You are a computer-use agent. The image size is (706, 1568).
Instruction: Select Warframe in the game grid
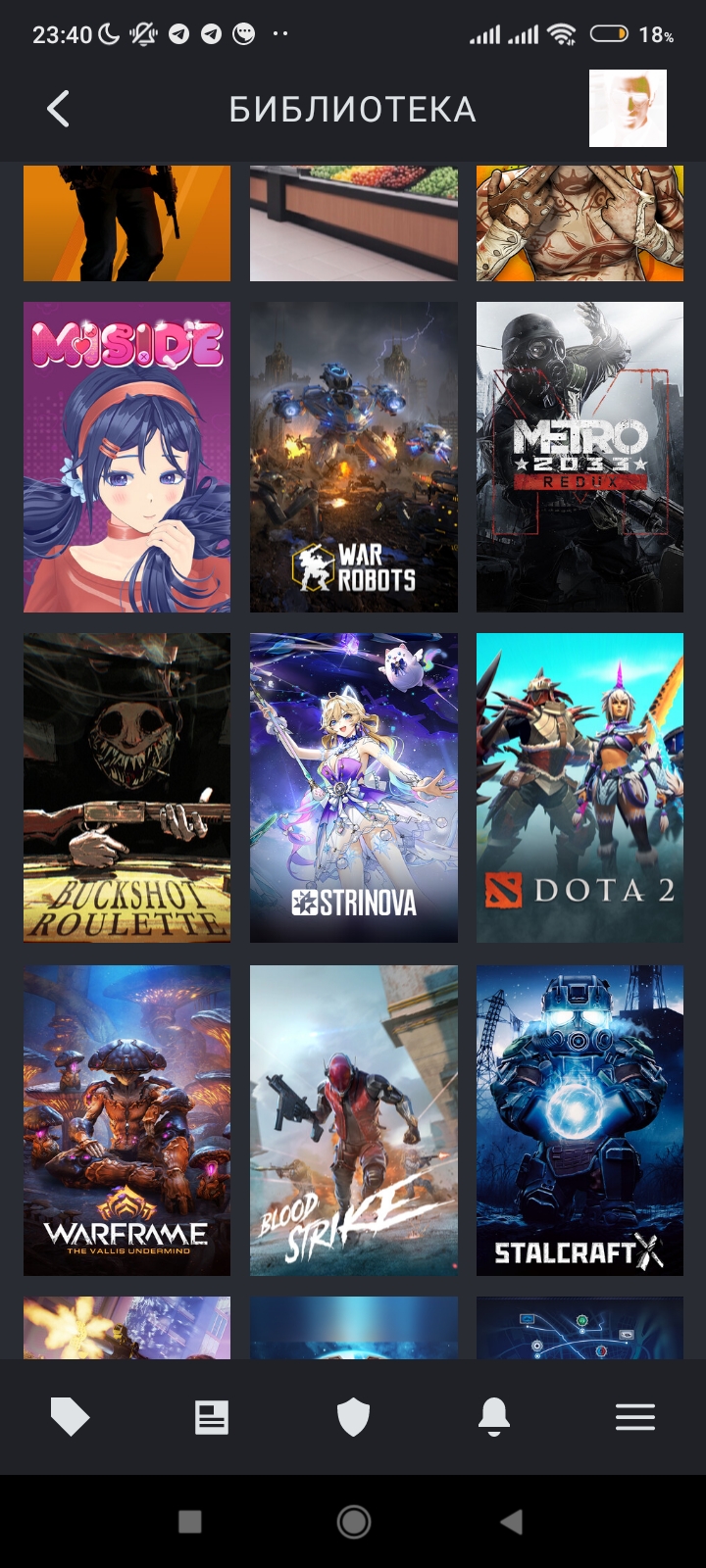click(x=126, y=1120)
